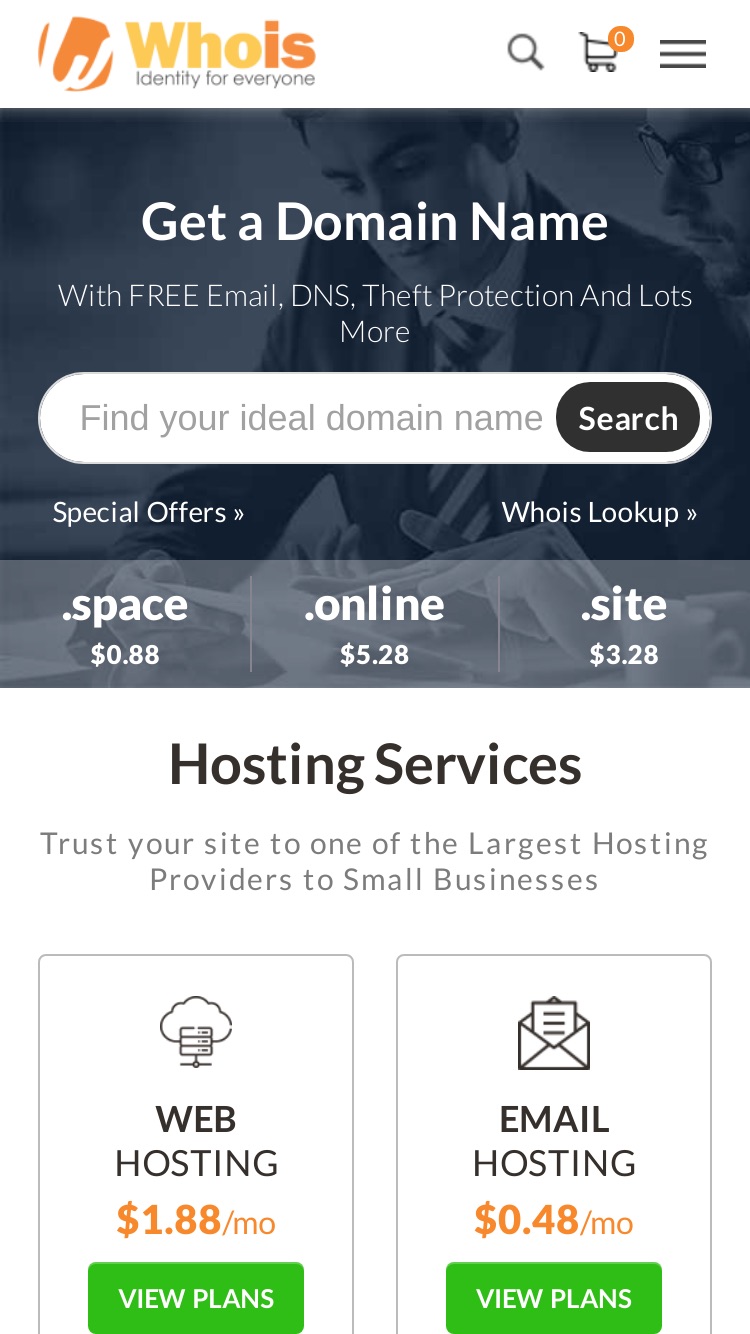This screenshot has width=750, height=1334.
Task: View plans for Email Hosting
Action: tap(554, 1298)
